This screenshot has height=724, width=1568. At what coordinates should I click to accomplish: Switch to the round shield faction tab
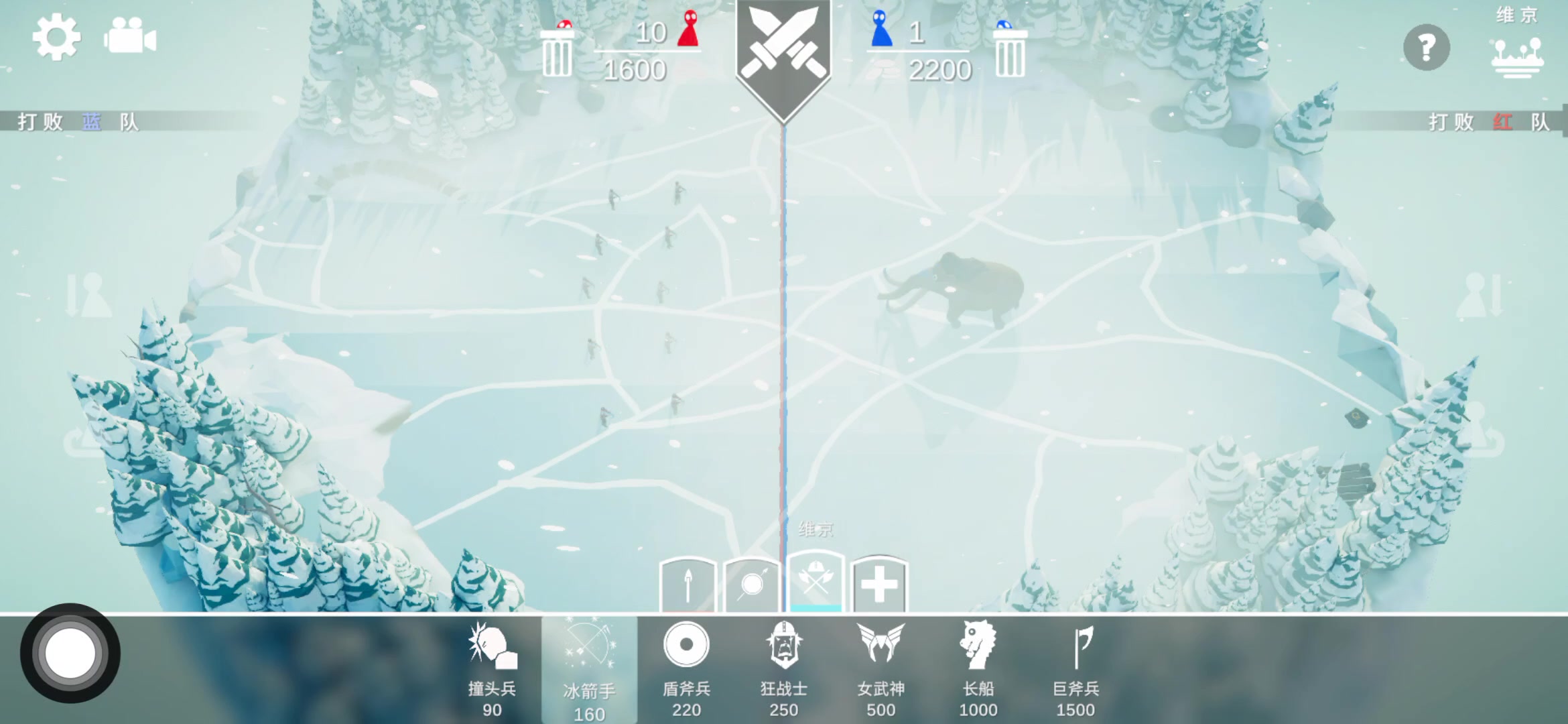click(x=751, y=585)
